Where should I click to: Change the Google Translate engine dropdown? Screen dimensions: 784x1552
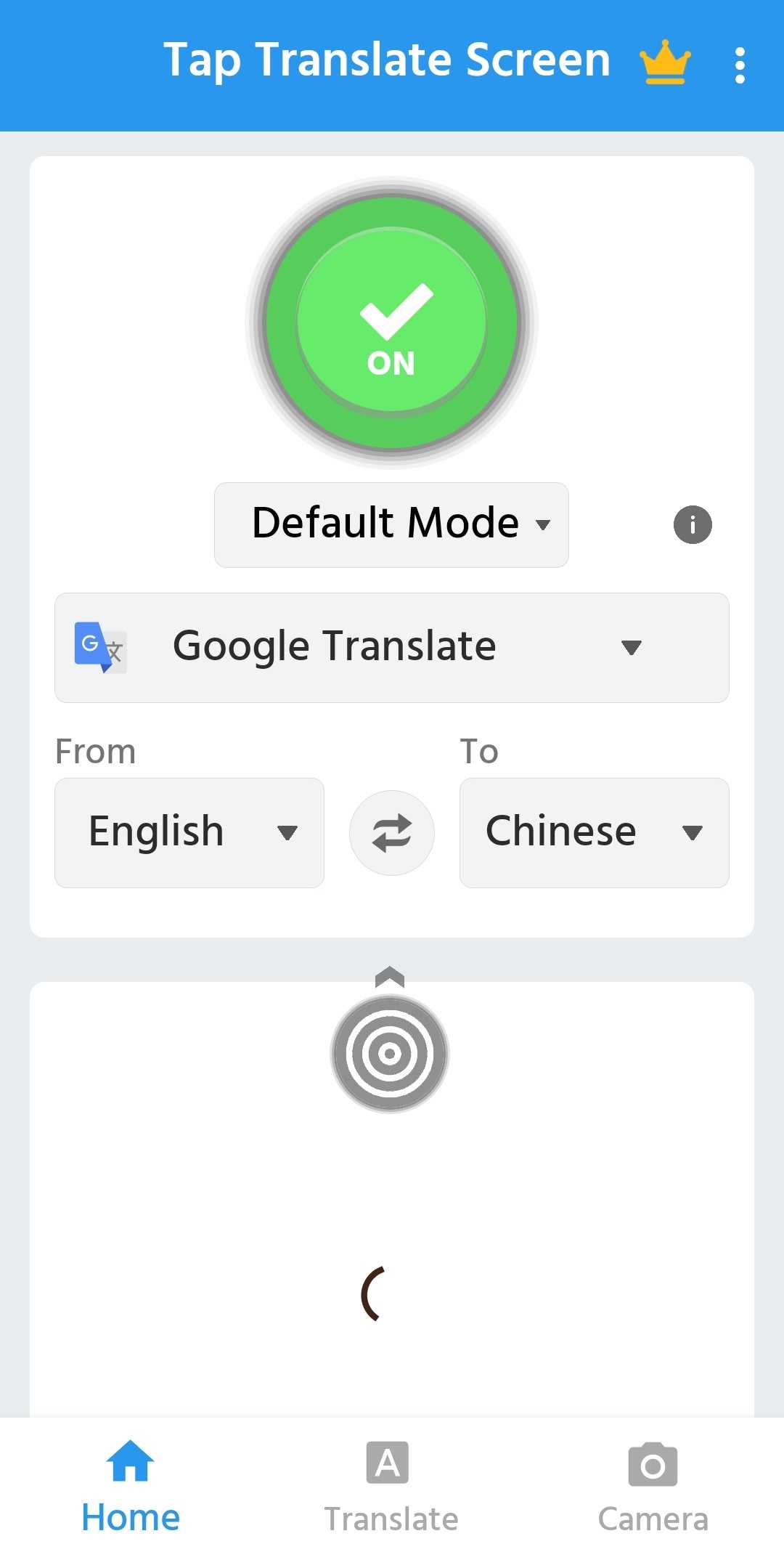(x=392, y=647)
